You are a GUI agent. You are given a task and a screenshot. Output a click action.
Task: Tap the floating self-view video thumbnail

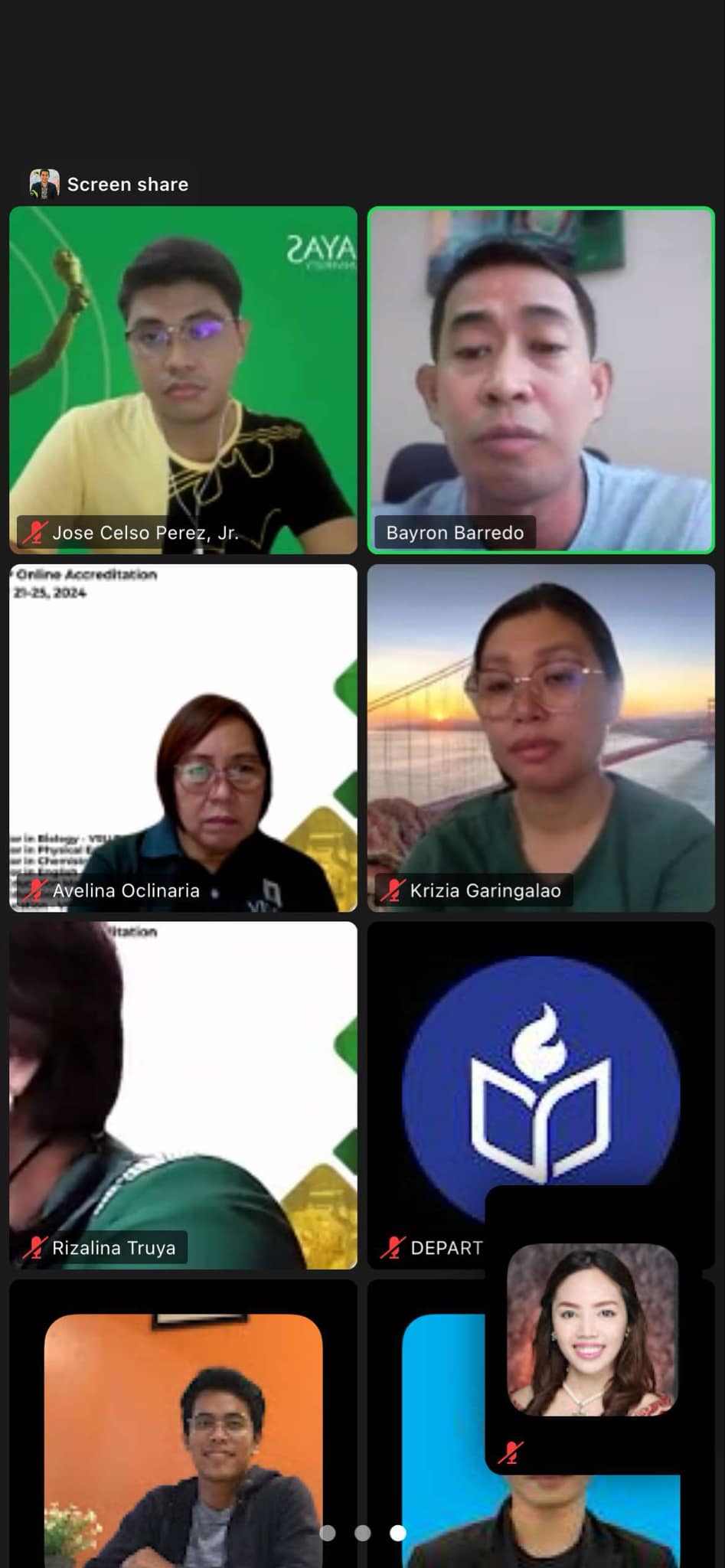pos(593,1330)
